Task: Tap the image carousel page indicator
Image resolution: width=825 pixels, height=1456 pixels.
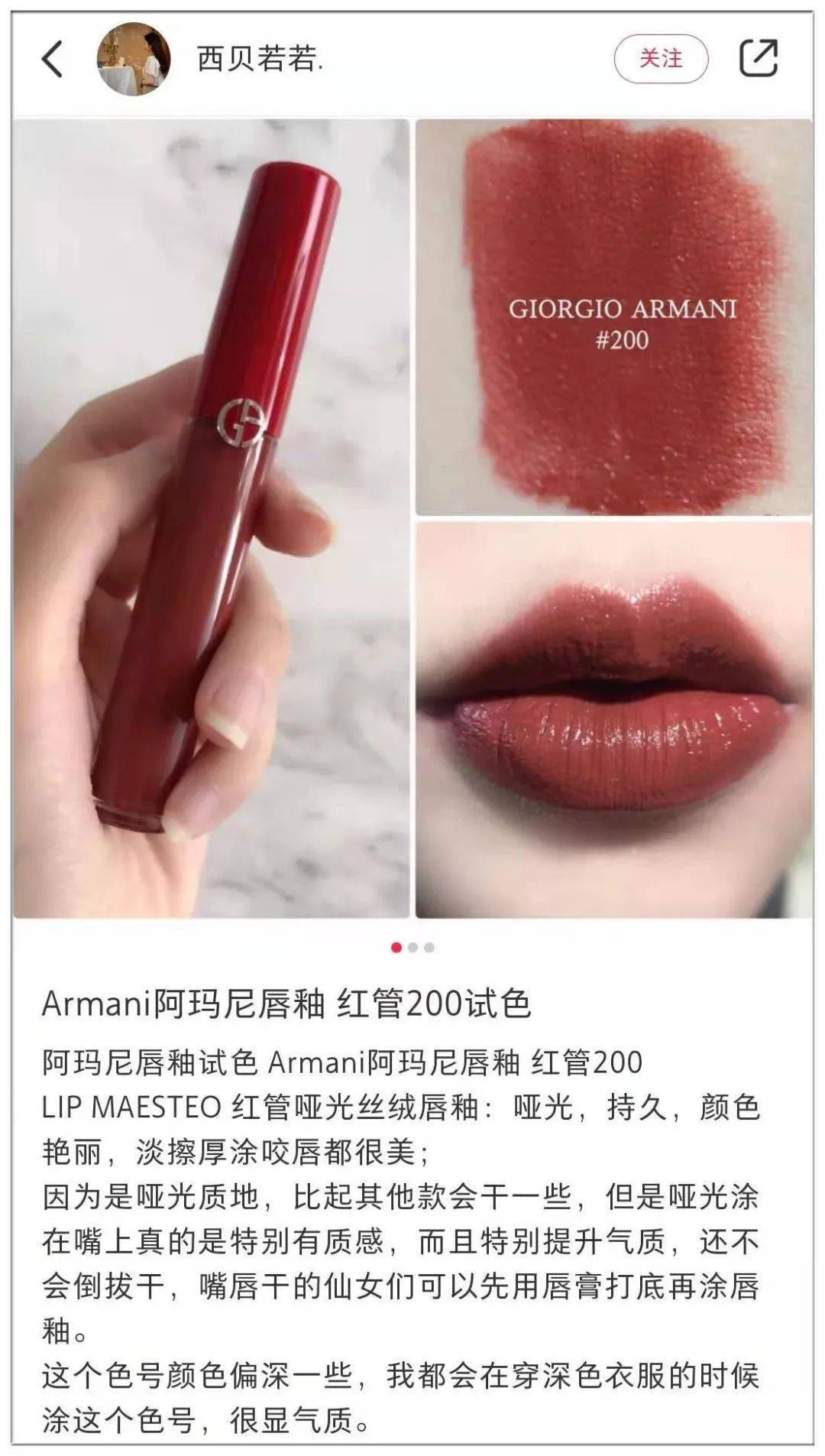Action: 412,947
